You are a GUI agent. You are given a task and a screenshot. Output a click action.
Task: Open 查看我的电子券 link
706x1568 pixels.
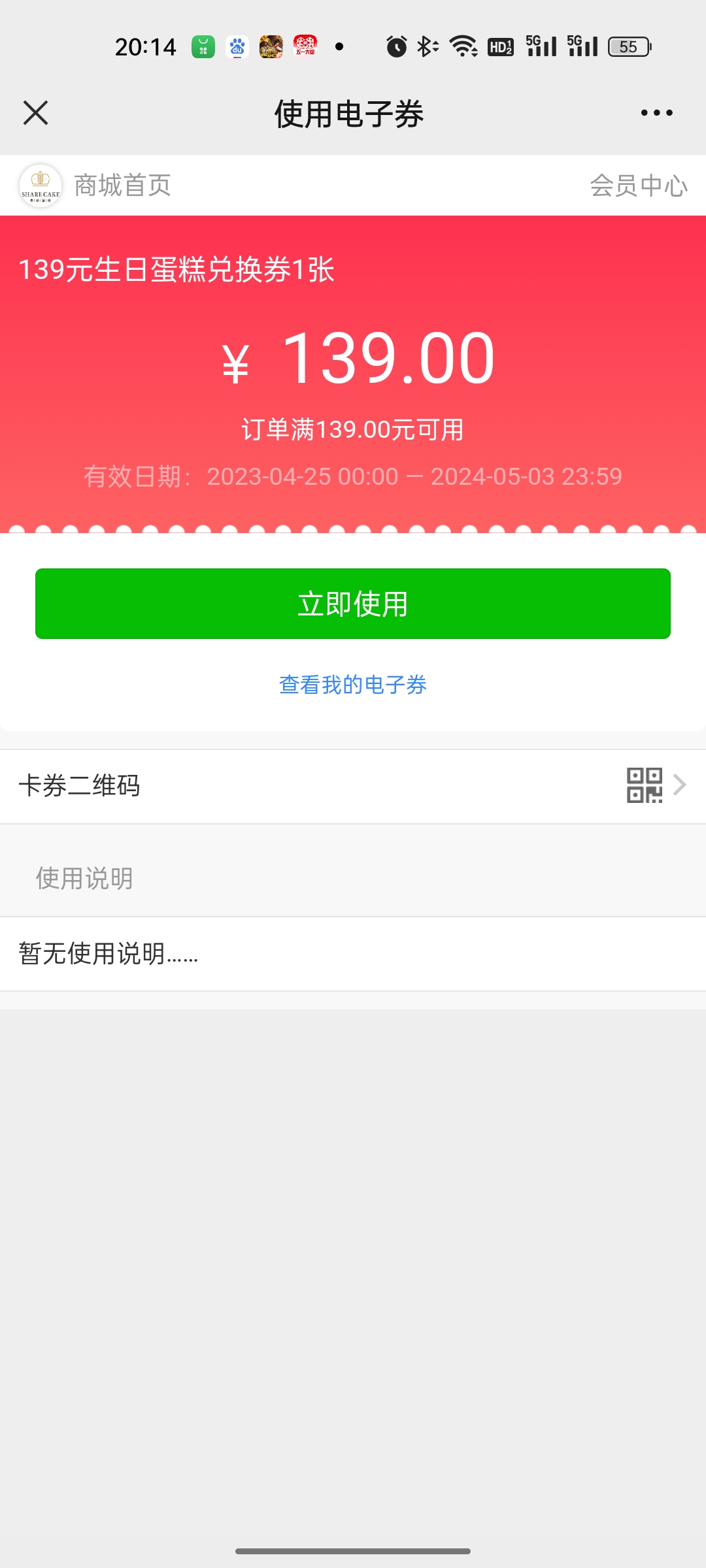coord(353,685)
